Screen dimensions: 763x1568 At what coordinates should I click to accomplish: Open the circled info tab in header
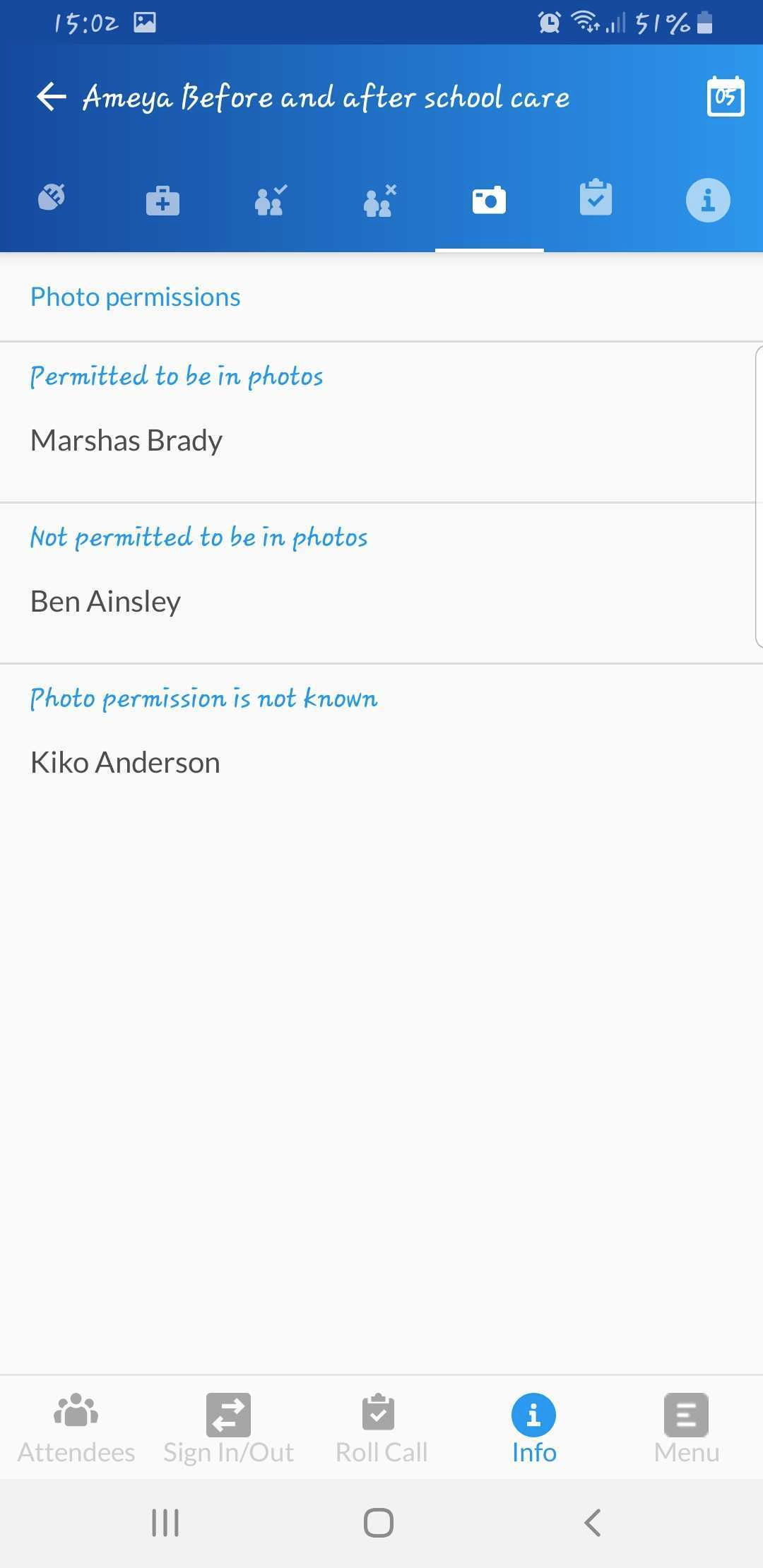pyautogui.click(x=708, y=200)
